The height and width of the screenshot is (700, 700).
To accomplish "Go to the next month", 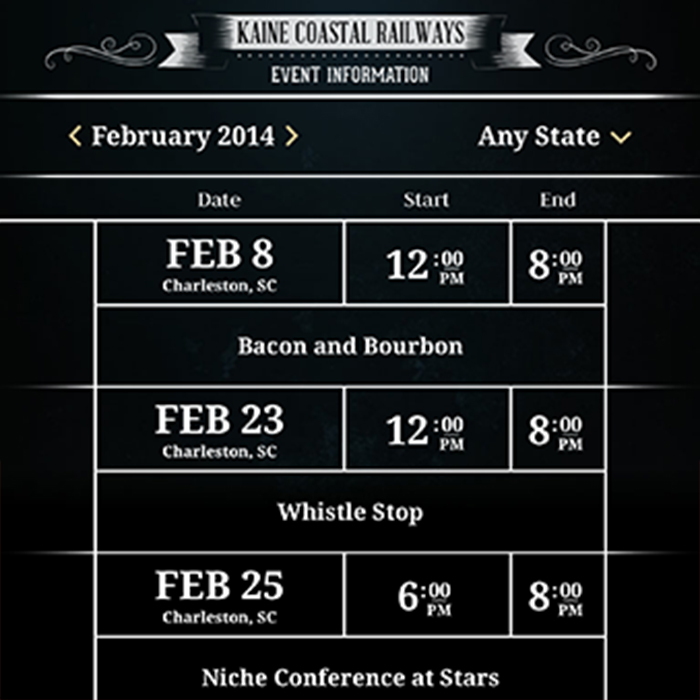I will point(291,137).
